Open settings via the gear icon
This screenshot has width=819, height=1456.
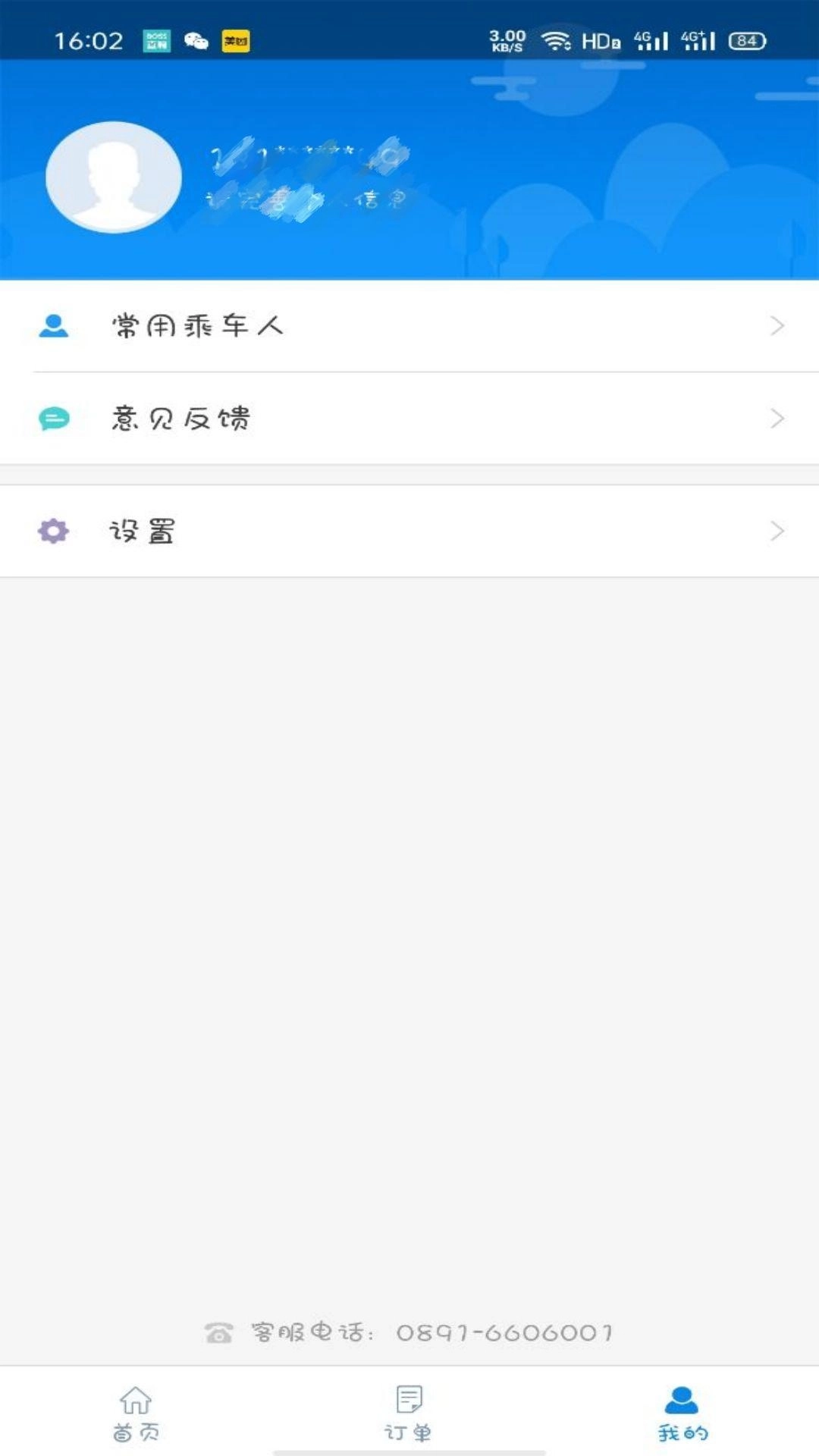pyautogui.click(x=52, y=531)
